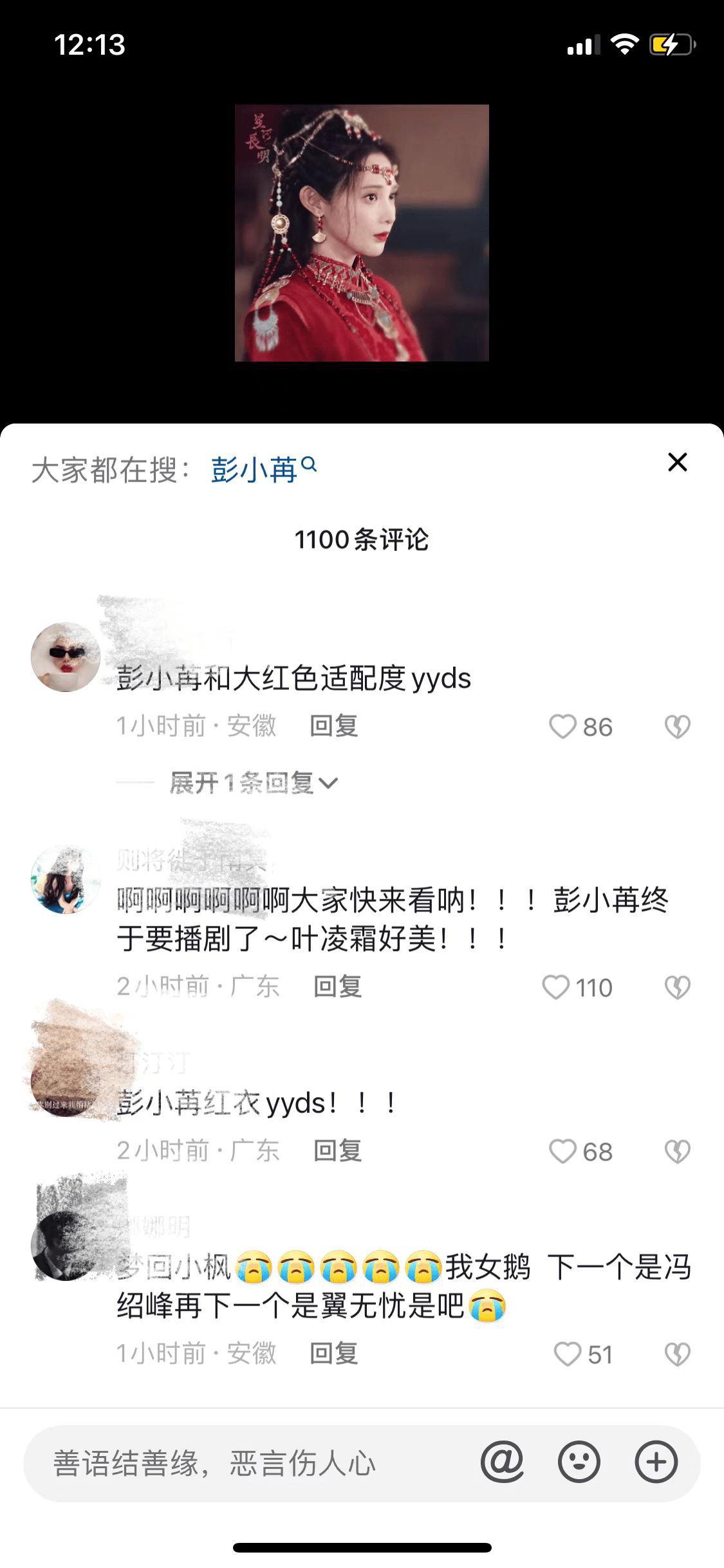Like the 梦回小枫 comment
The image size is (724, 1568).
pos(568,1354)
